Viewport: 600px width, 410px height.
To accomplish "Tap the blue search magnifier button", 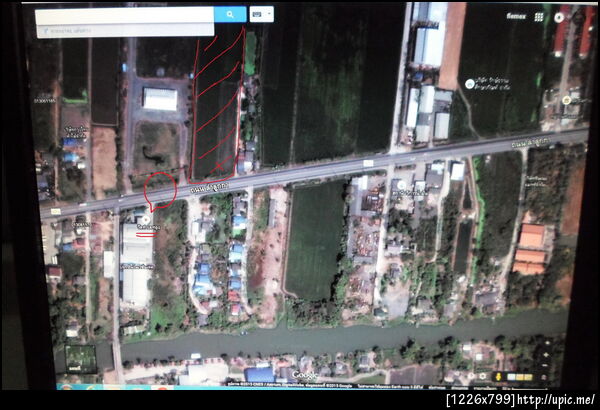I will click(x=230, y=15).
